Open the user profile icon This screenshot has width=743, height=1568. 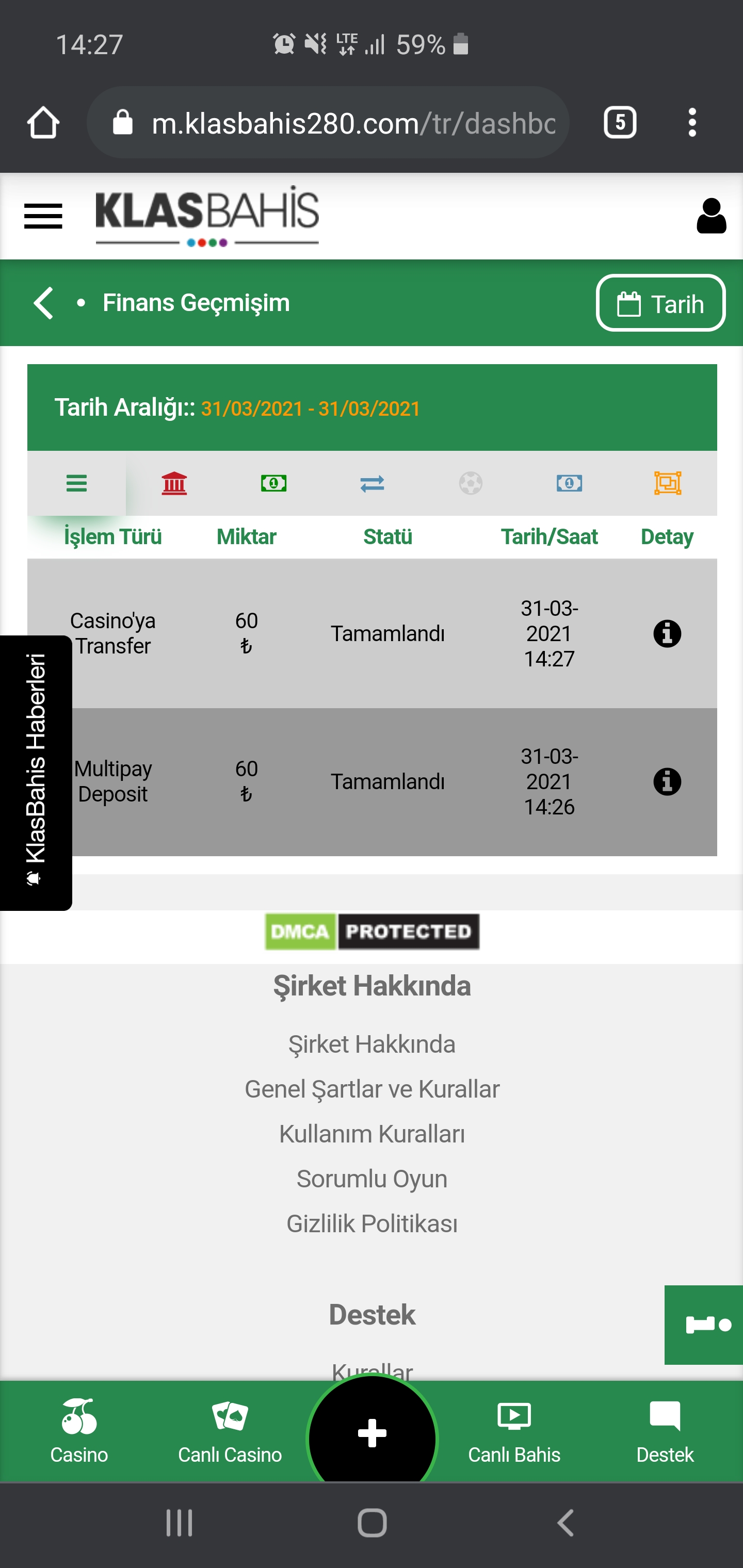712,216
